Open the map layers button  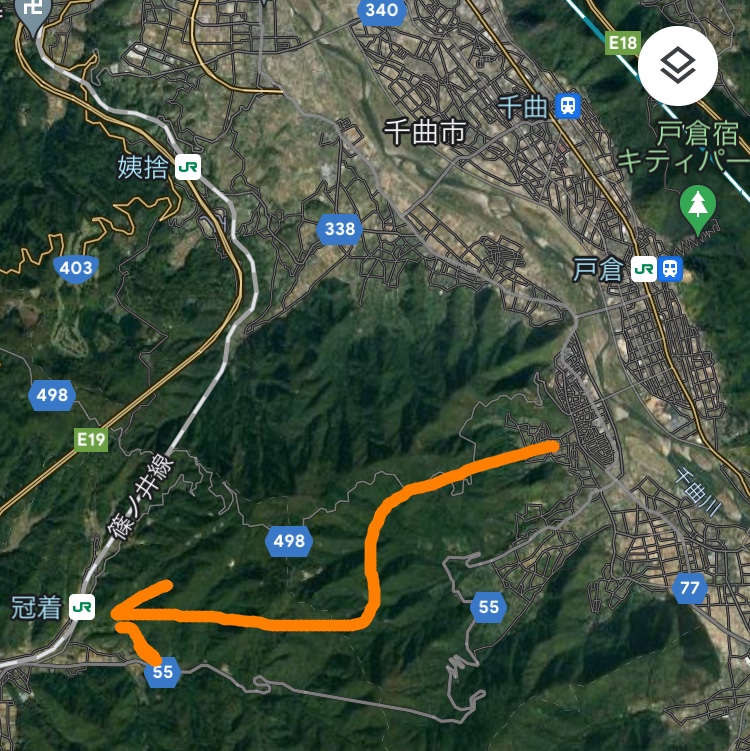[x=679, y=66]
